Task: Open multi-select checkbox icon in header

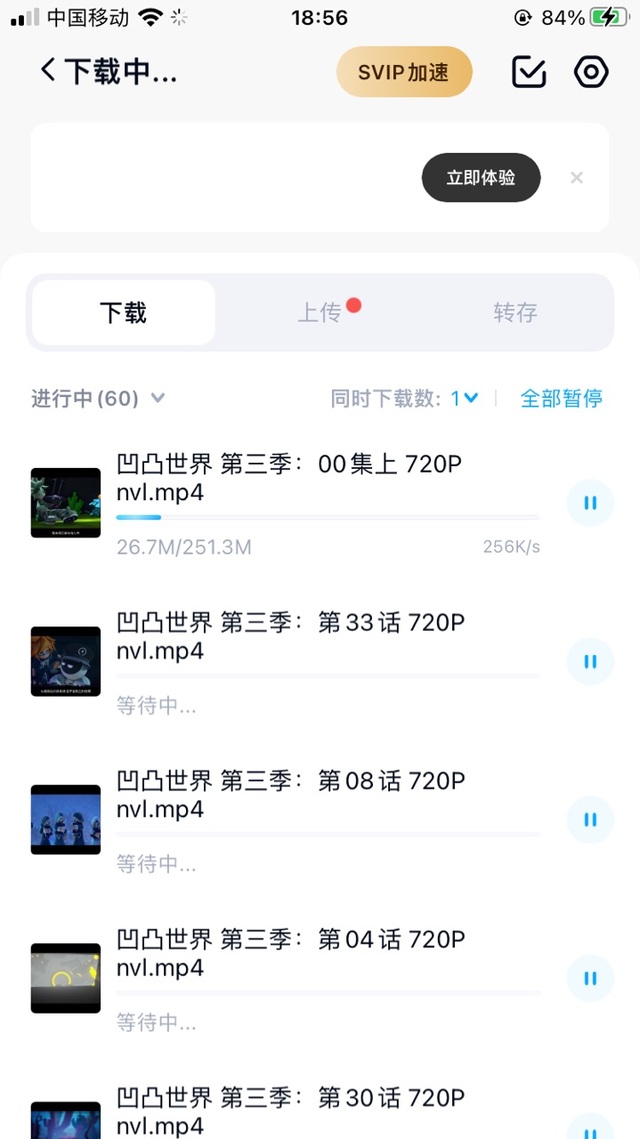Action: 528,72
